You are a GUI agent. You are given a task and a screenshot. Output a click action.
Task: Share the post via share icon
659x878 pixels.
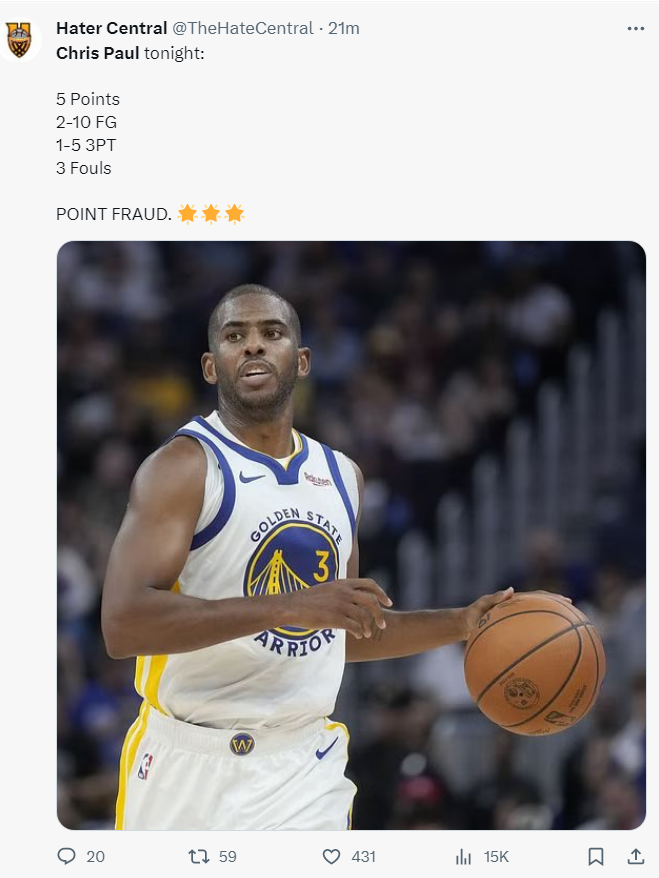(635, 856)
